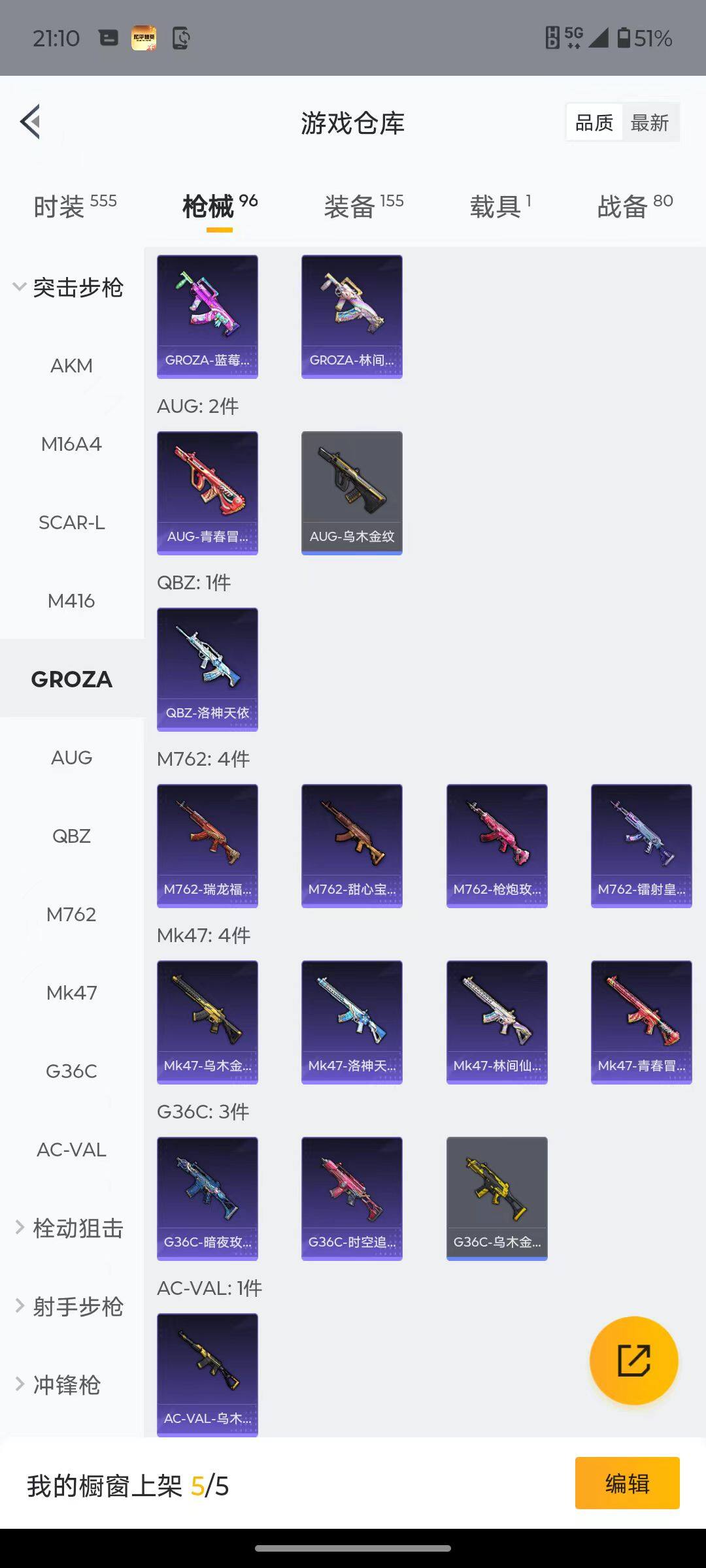706x1568 pixels.
Task: Select SCAR-L in the side list
Action: coord(71,523)
